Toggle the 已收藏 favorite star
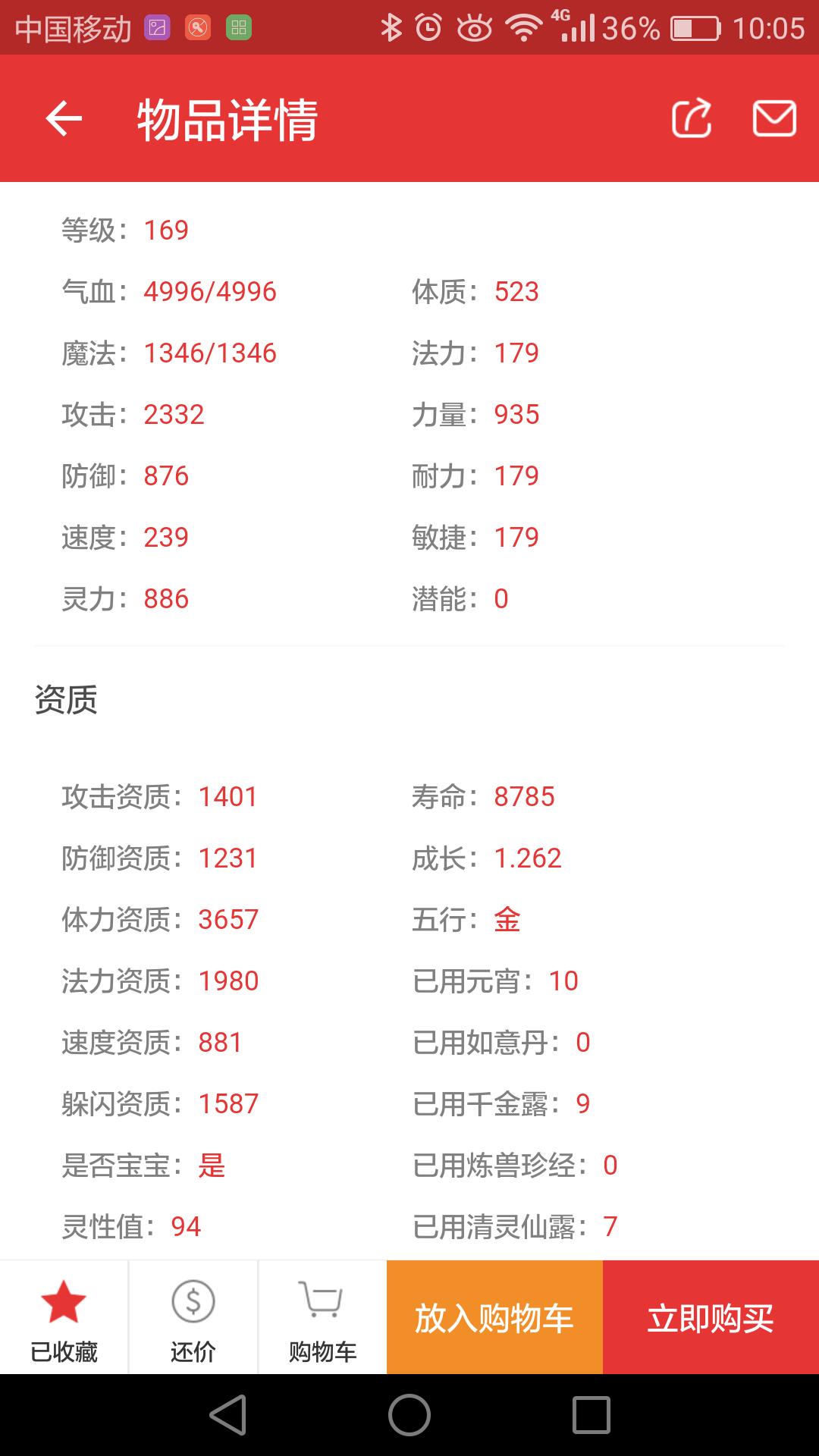The height and width of the screenshot is (1456, 819). coord(64,1318)
